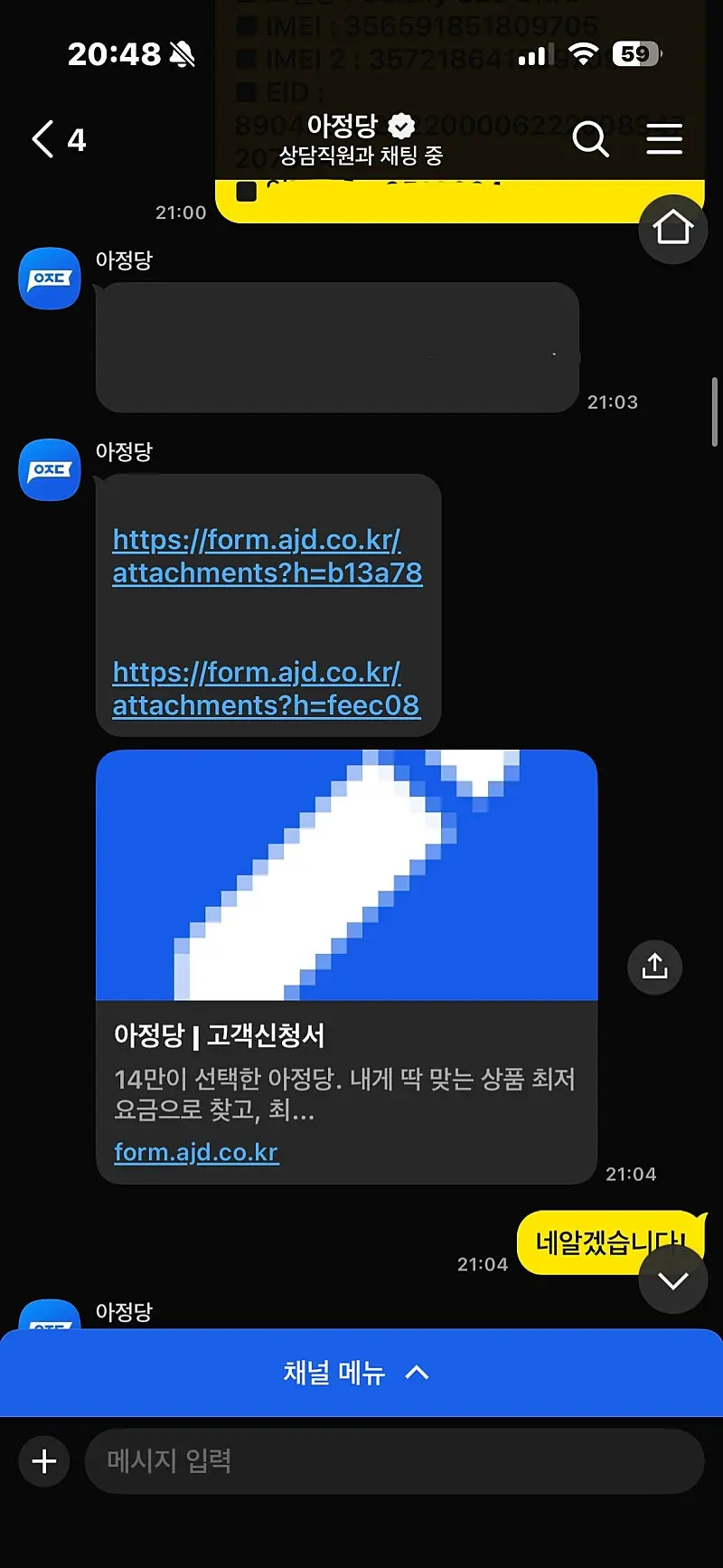Open the attachments link ending in feec08
This screenshot has width=723, height=1568.
click(266, 689)
